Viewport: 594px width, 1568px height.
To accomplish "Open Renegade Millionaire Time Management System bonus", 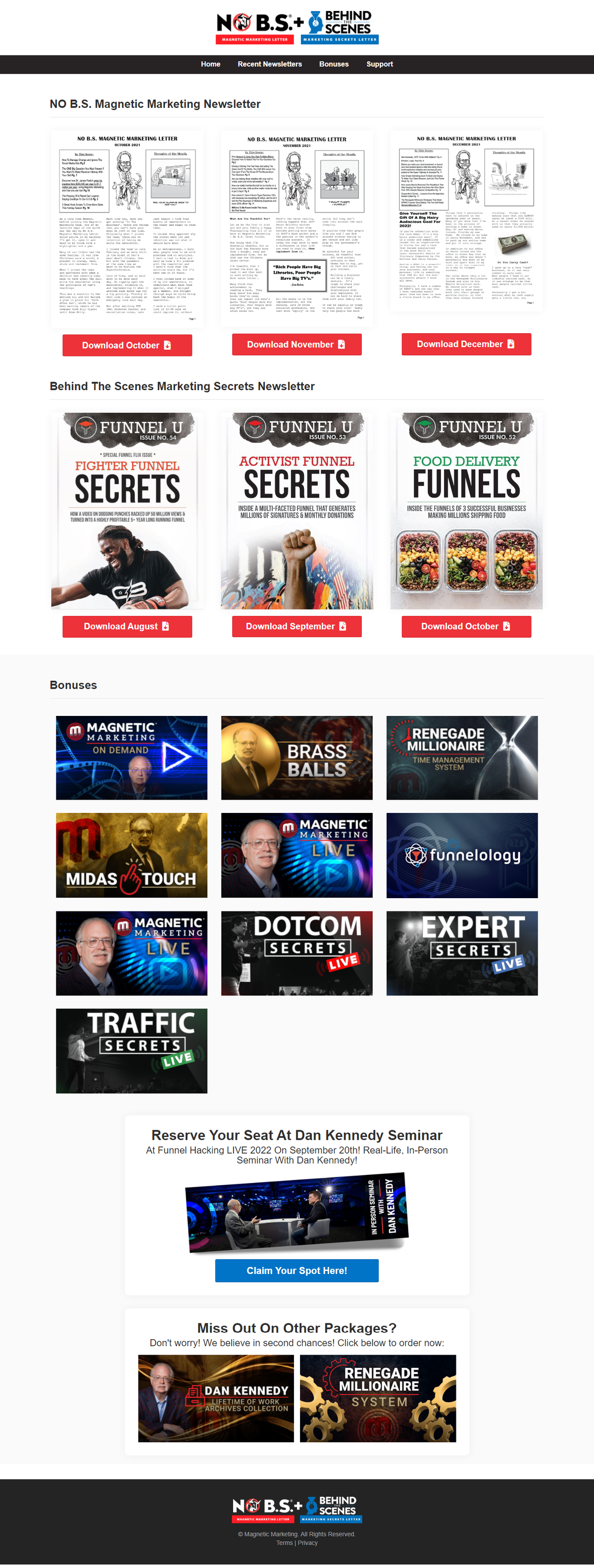I will coord(462,758).
